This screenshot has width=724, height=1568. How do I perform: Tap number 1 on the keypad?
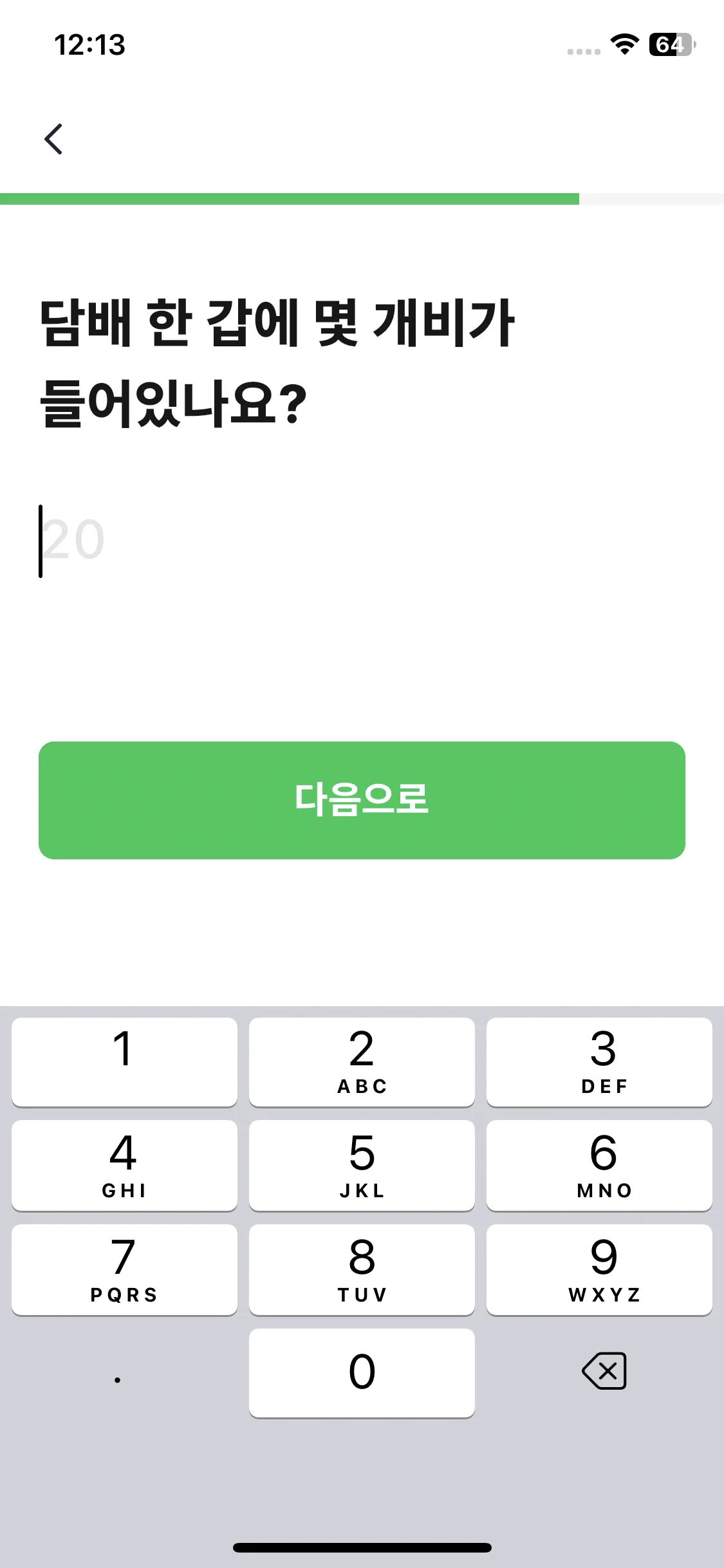[124, 1062]
